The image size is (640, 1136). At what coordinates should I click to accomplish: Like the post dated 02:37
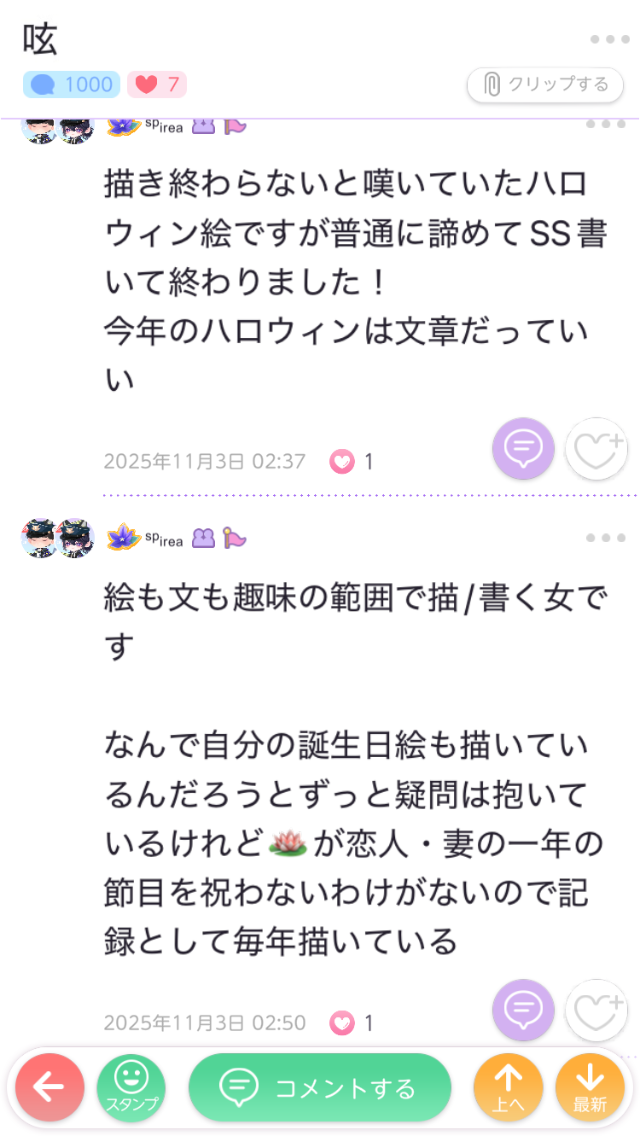597,450
